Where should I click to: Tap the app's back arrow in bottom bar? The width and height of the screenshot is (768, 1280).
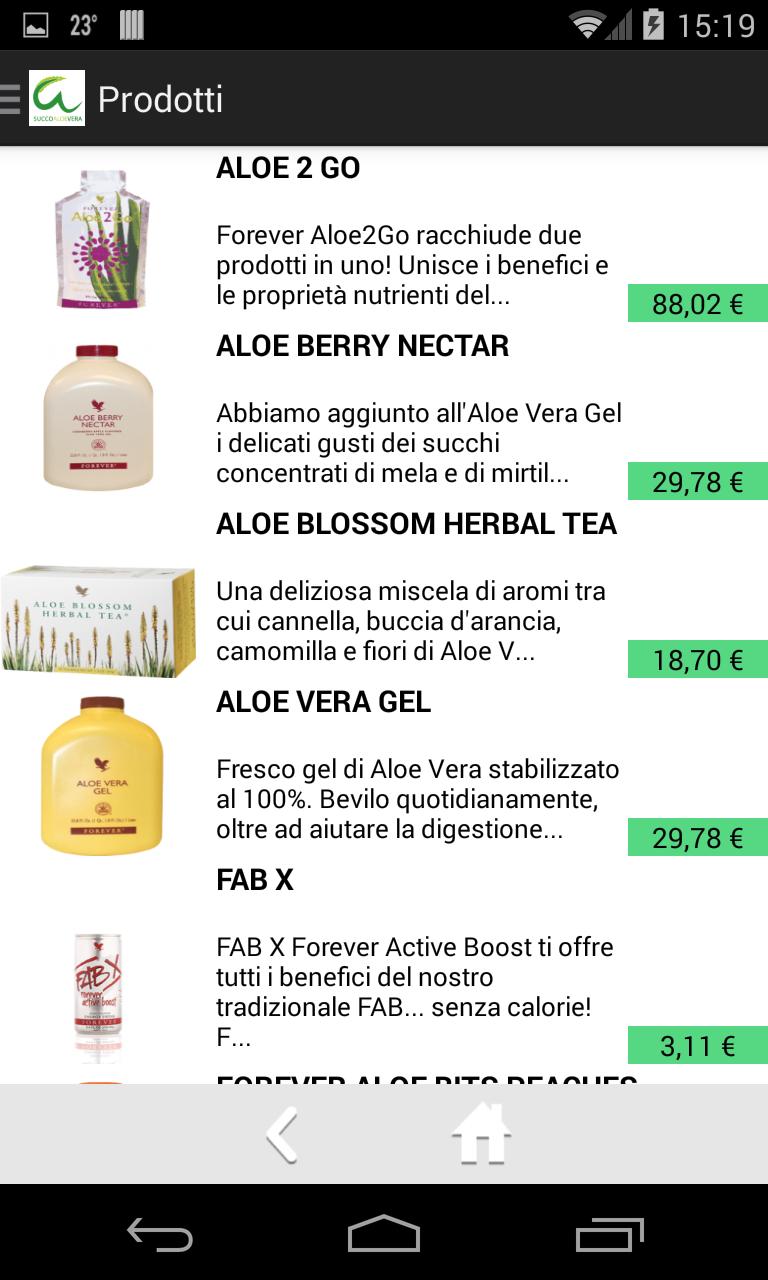point(283,1134)
